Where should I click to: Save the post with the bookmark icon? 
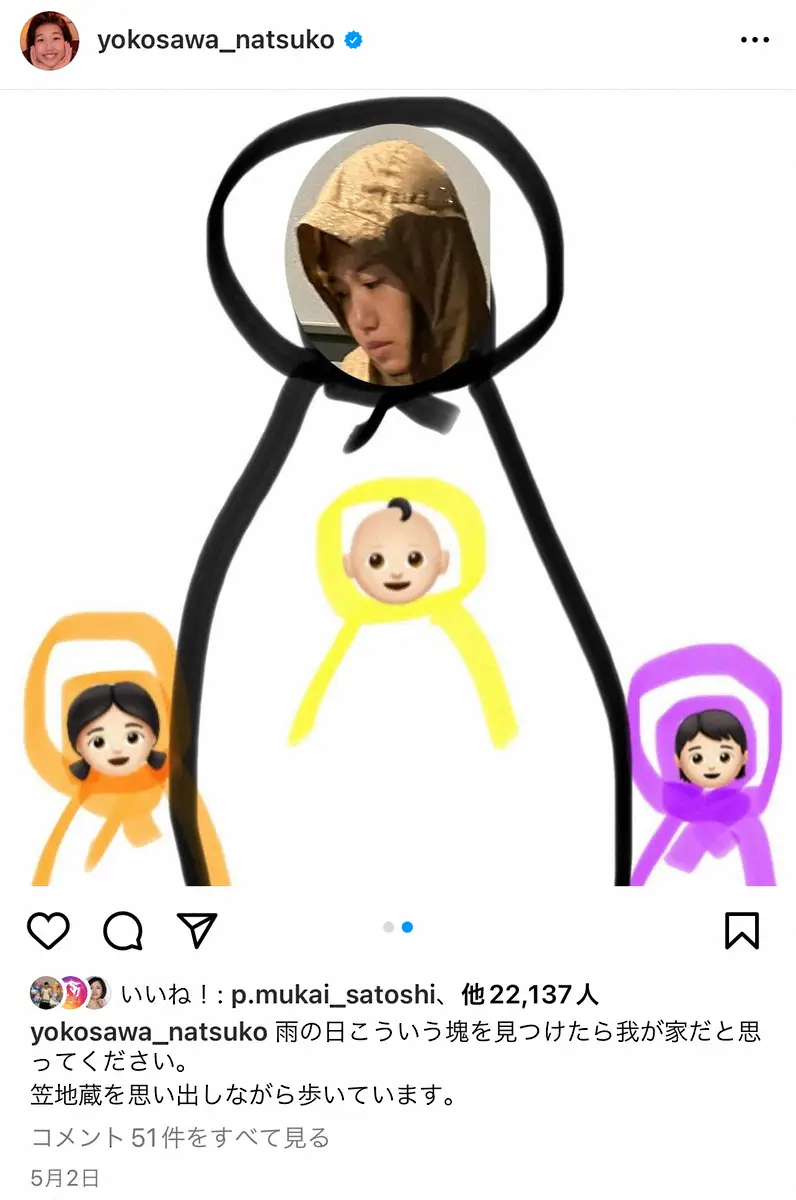742,930
